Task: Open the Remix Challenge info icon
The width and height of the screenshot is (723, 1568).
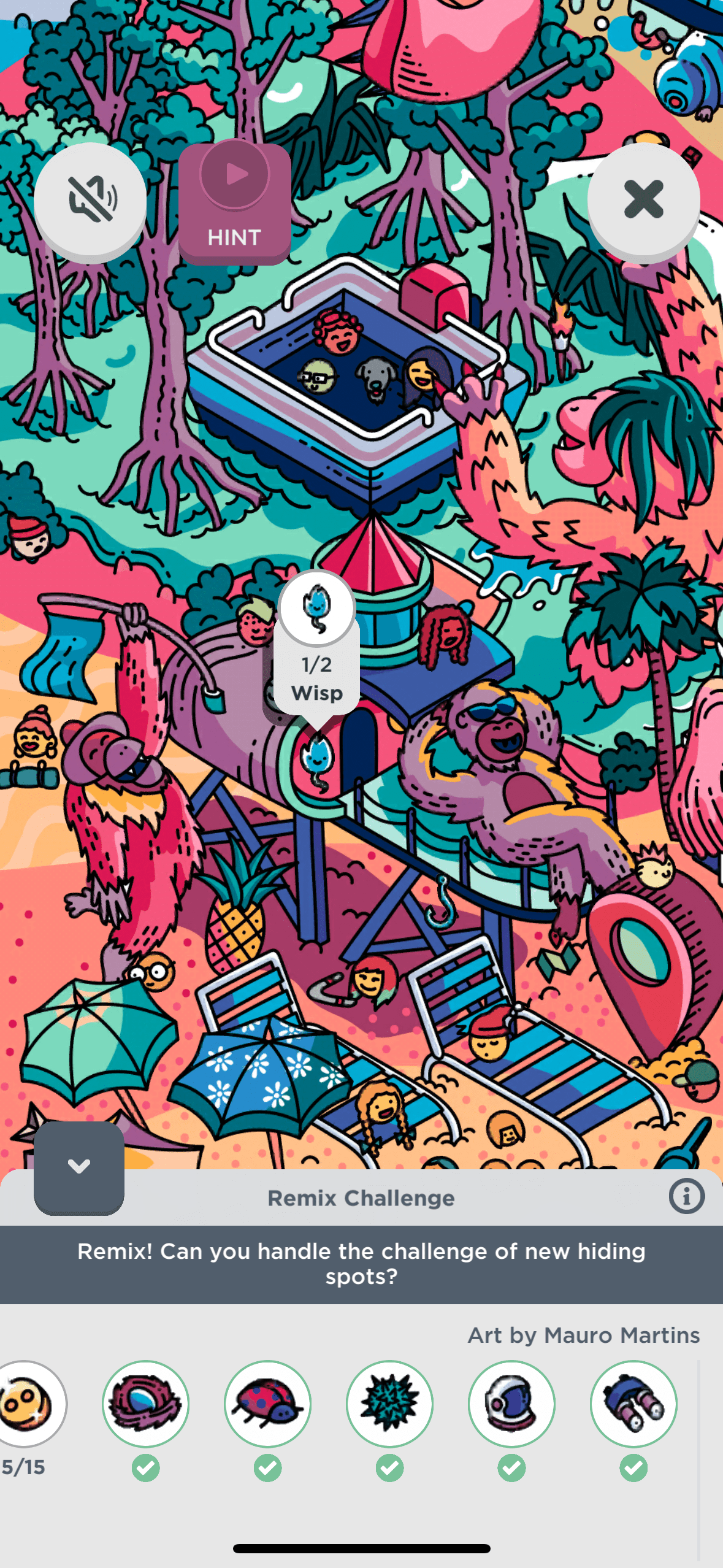Action: pos(686,1196)
